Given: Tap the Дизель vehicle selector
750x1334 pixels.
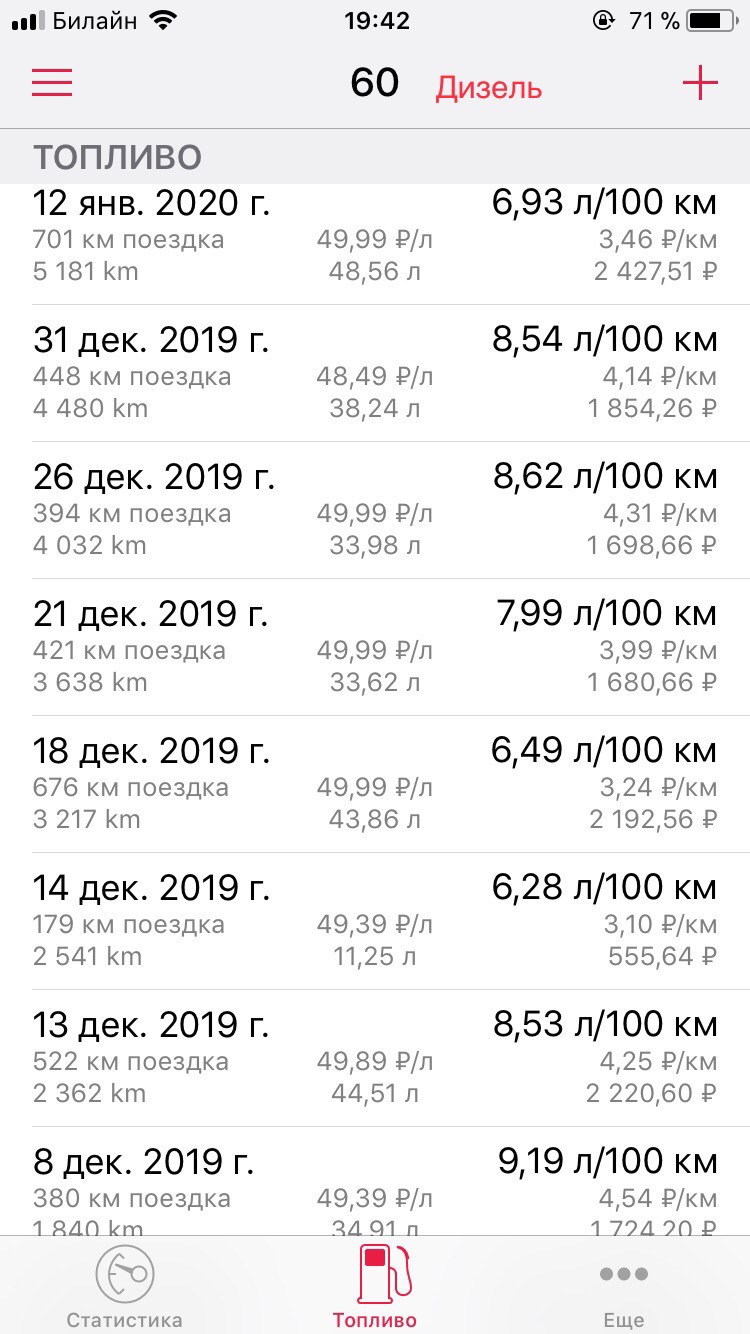Looking at the screenshot, I should point(489,88).
